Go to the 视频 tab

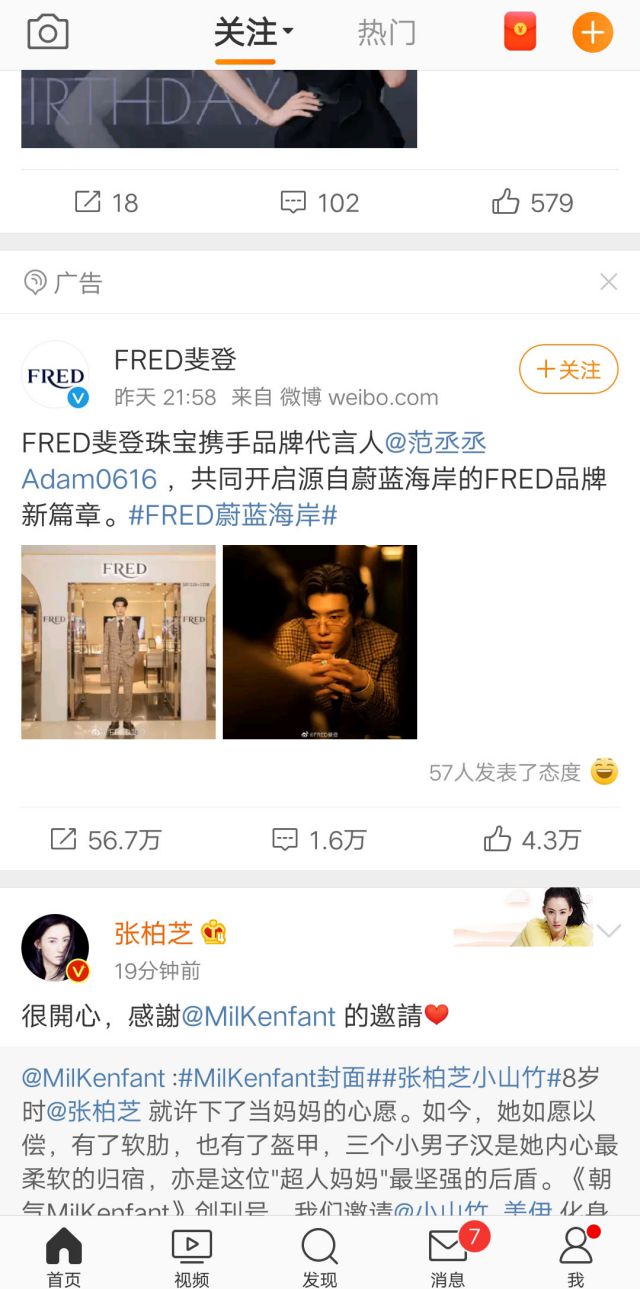[x=191, y=1256]
